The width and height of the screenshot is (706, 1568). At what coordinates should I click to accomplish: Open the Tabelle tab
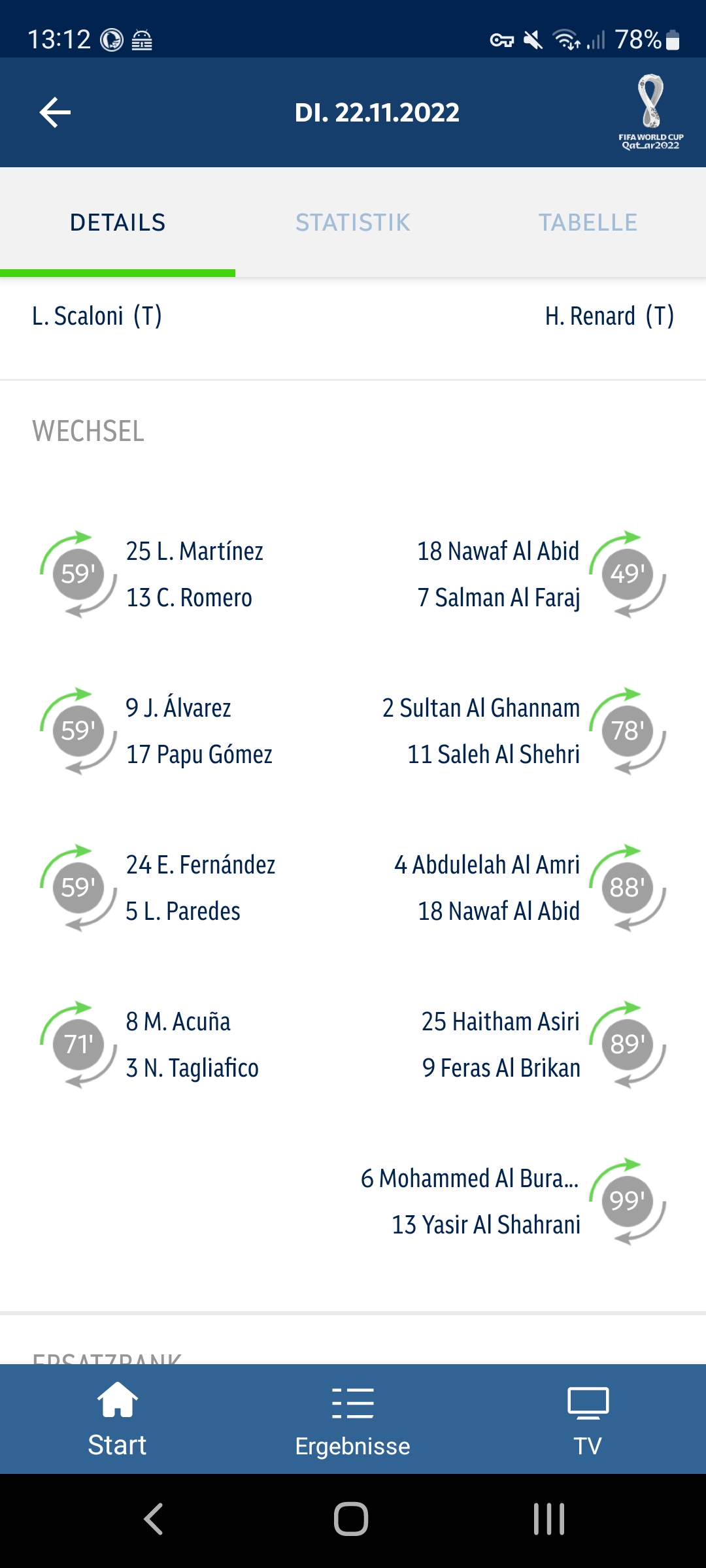(x=588, y=223)
